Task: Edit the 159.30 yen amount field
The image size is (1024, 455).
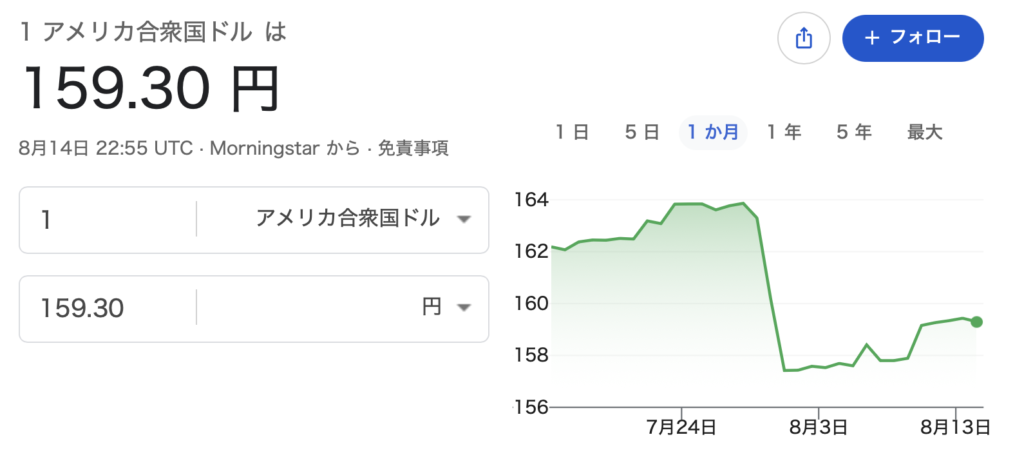Action: (108, 308)
